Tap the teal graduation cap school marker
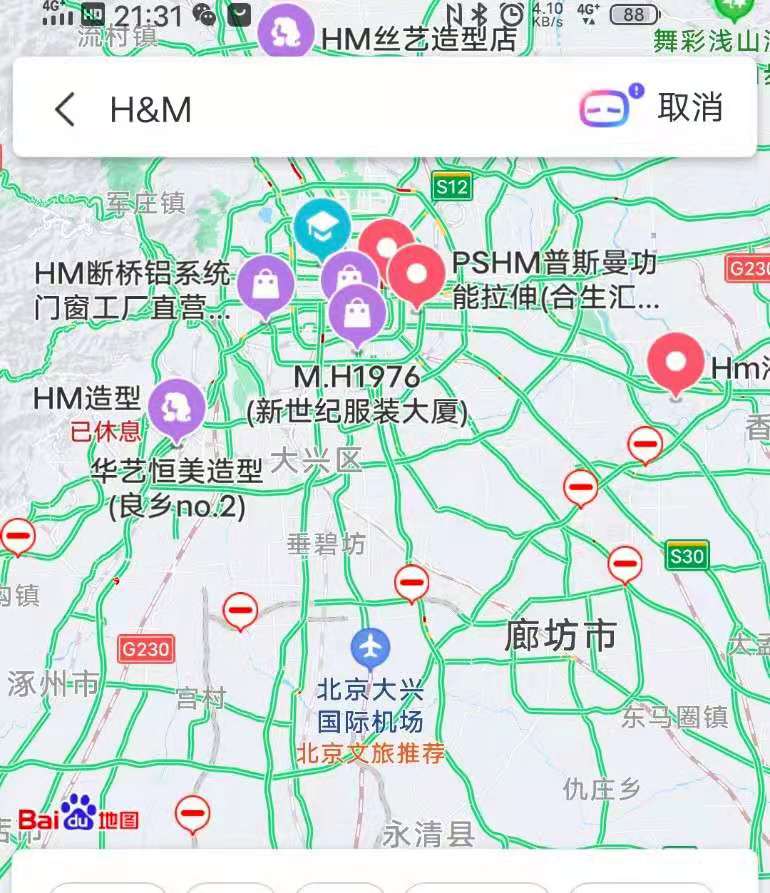The width and height of the screenshot is (770, 893). point(322,227)
